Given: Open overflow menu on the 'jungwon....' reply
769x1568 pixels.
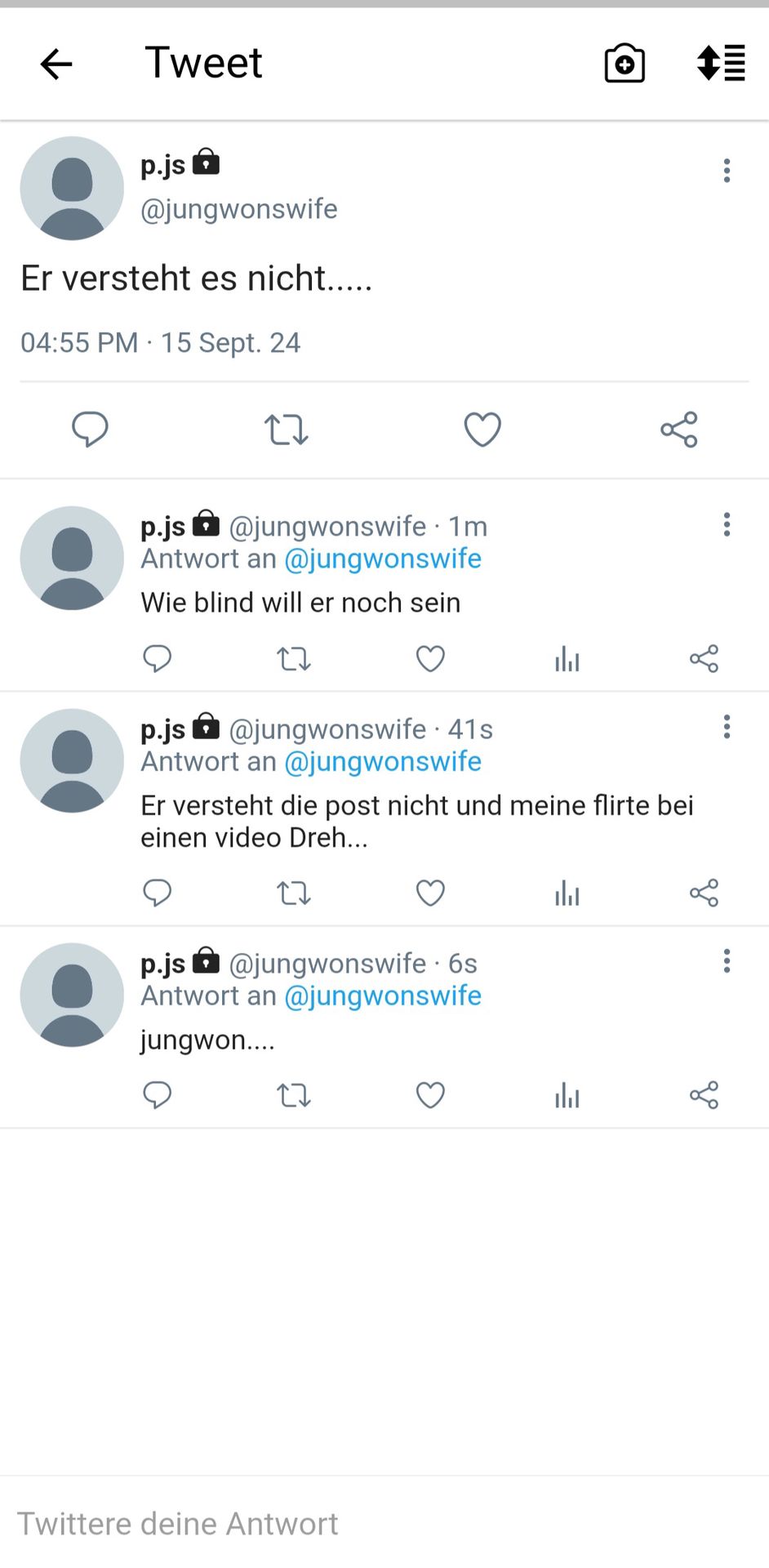Looking at the screenshot, I should [x=726, y=961].
